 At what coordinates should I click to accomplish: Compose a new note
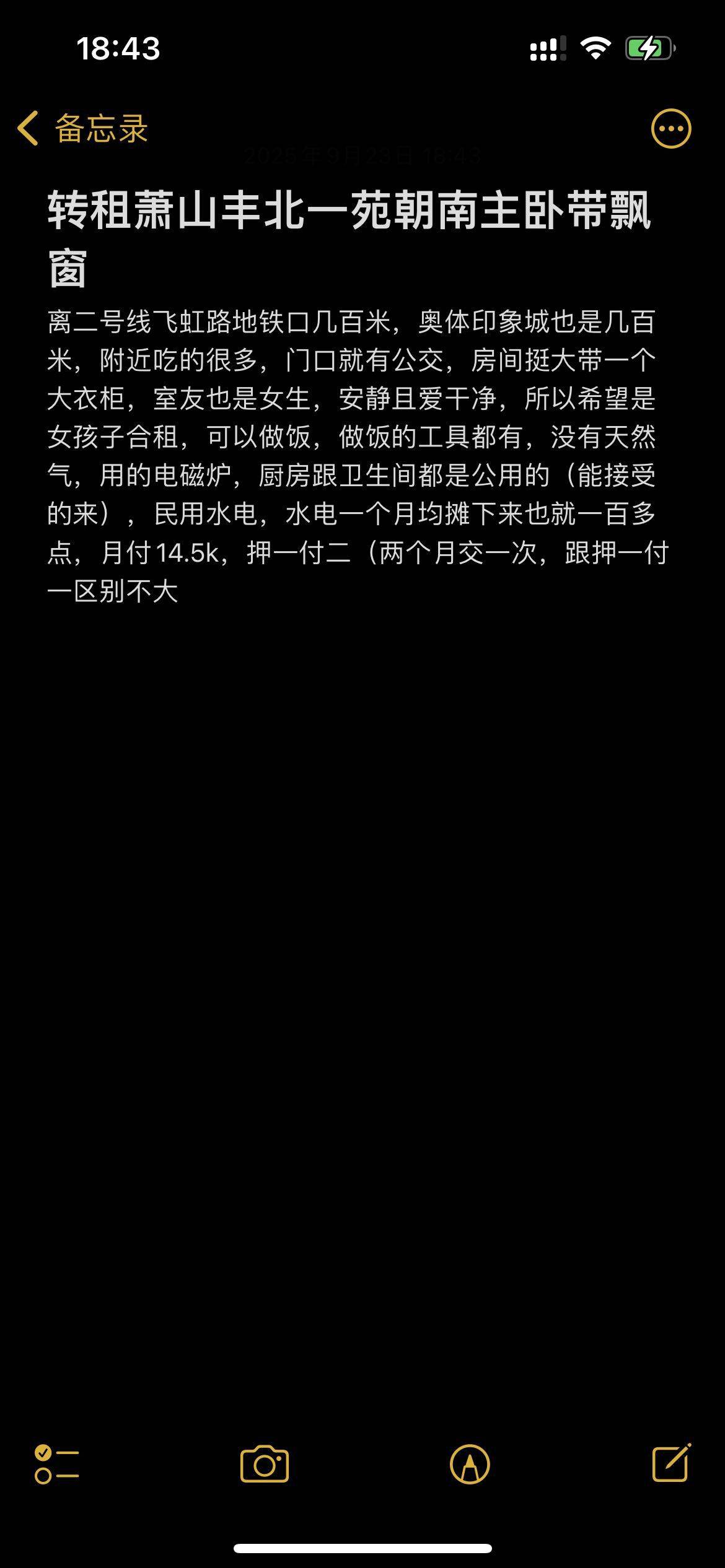672,1463
